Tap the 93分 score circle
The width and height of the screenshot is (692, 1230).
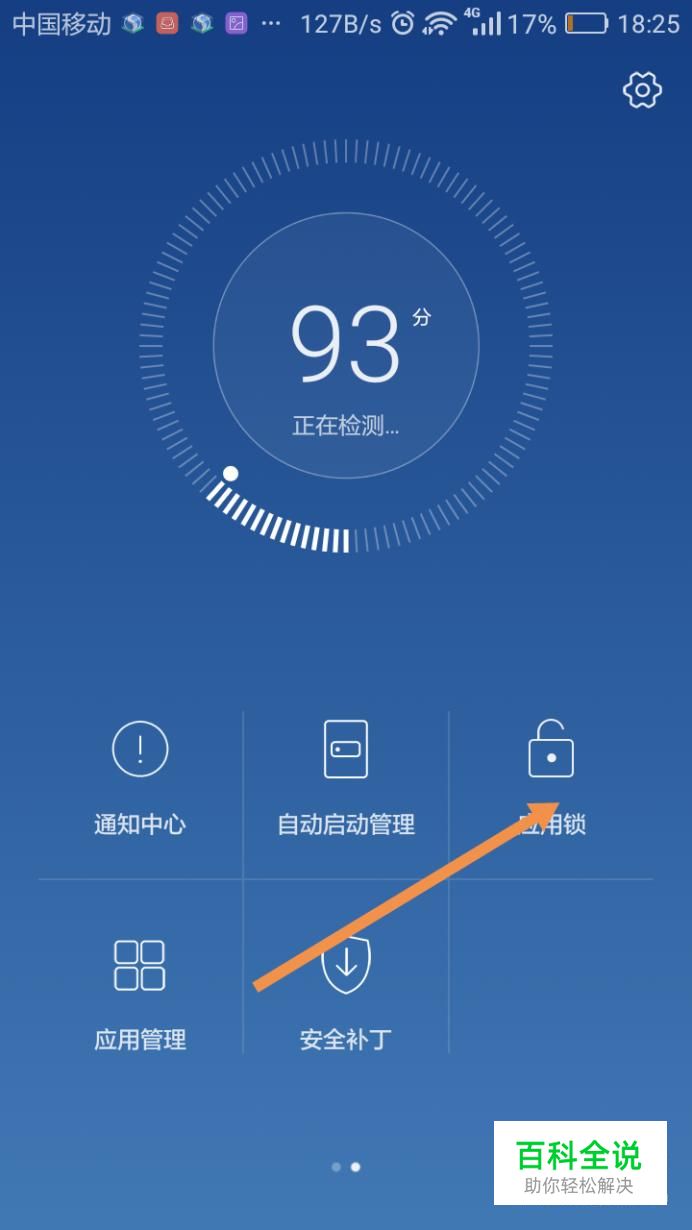click(x=346, y=345)
